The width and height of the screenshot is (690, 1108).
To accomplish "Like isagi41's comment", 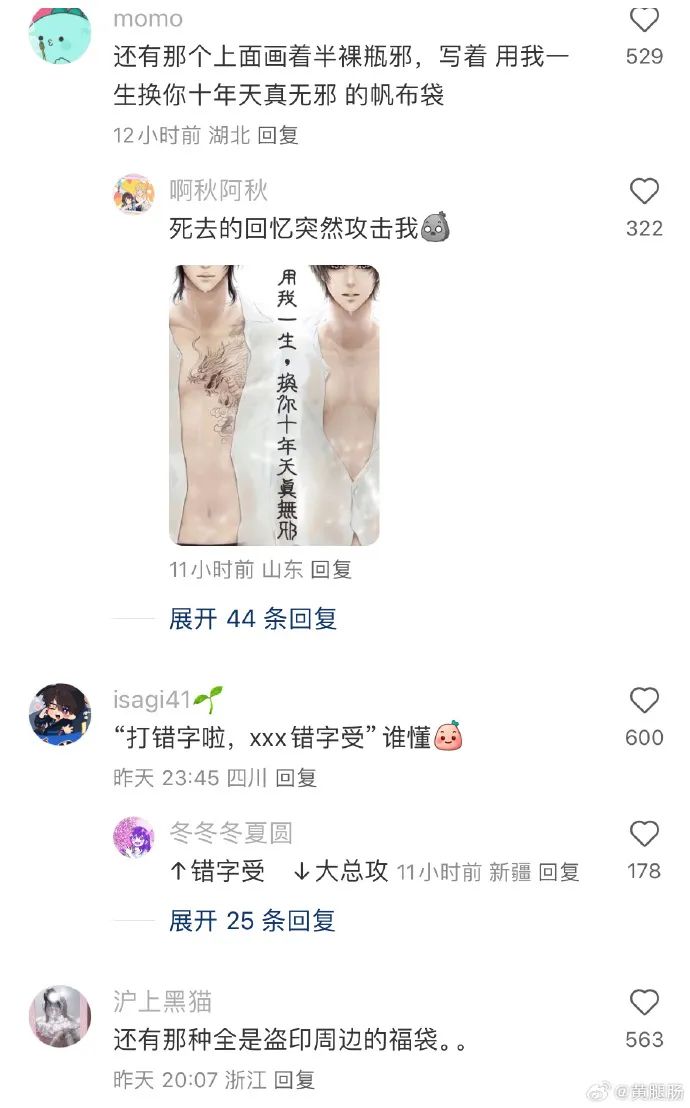I will [644, 701].
